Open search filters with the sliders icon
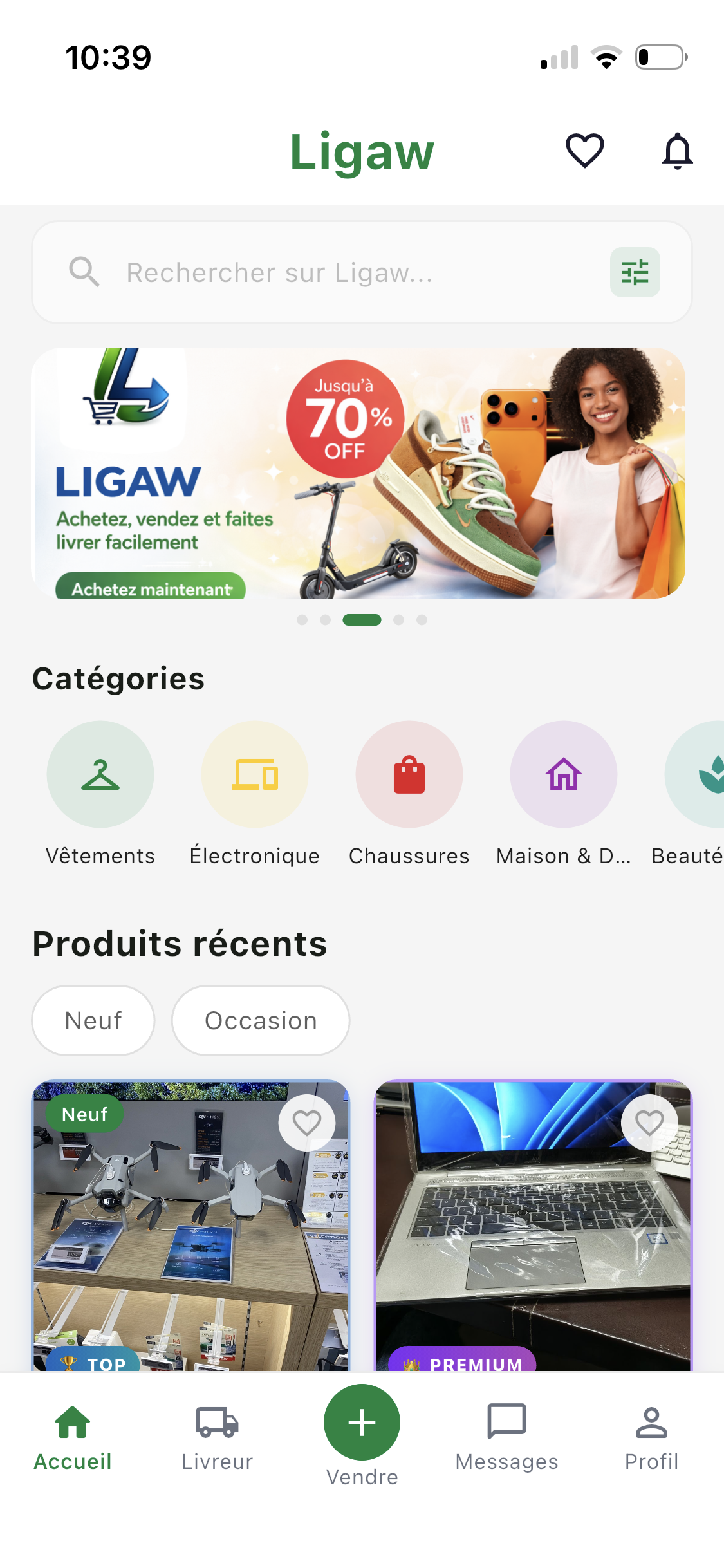Screen dimensions: 724x1568 click(635, 272)
